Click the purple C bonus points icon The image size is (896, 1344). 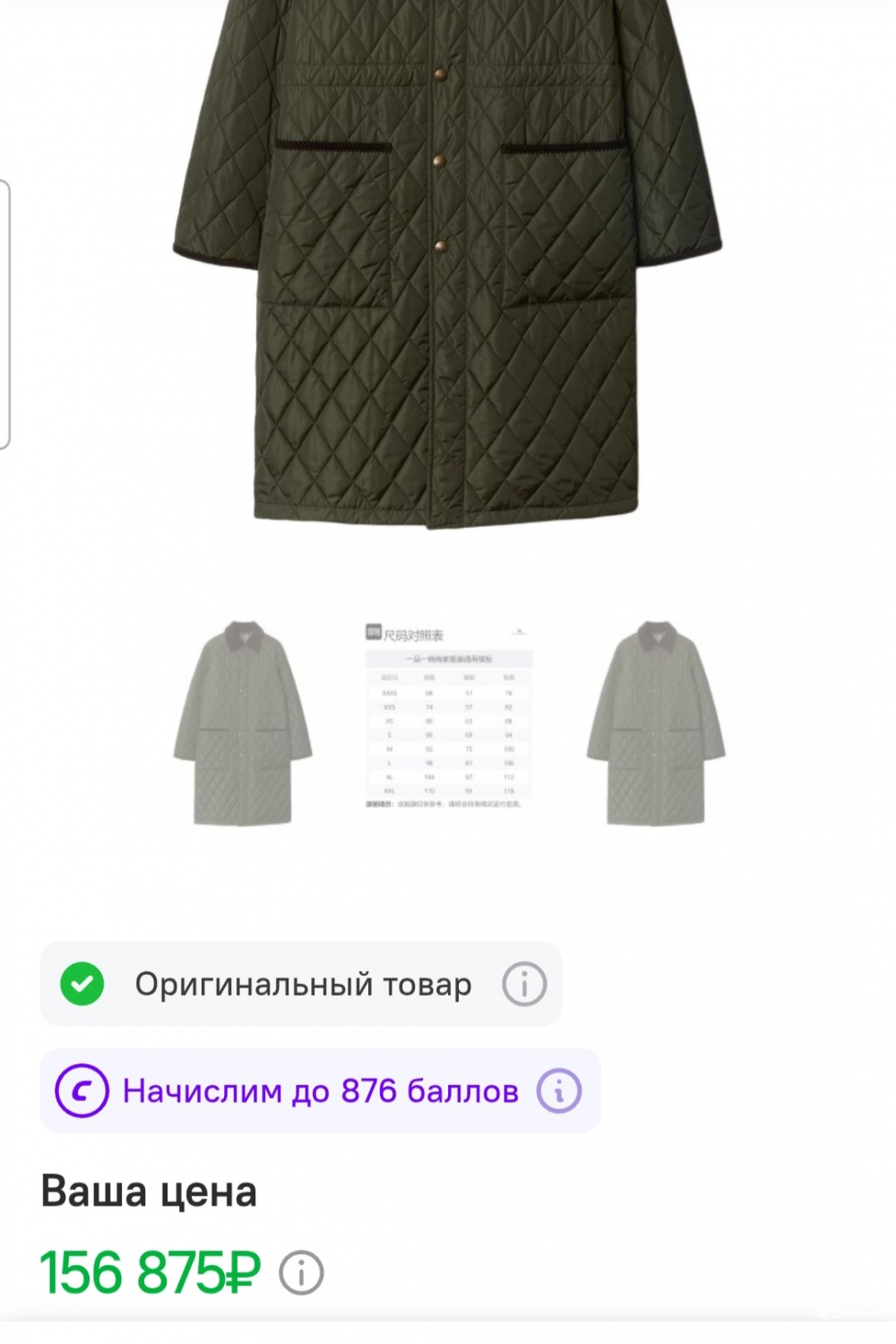click(81, 1091)
